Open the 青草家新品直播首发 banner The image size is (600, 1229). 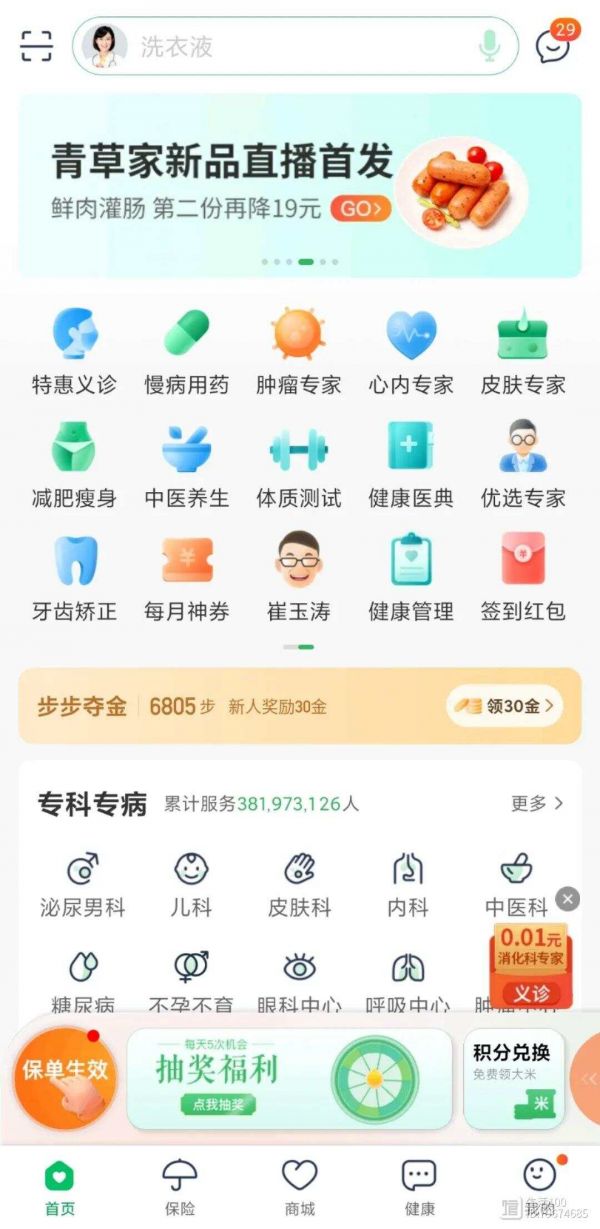click(300, 185)
